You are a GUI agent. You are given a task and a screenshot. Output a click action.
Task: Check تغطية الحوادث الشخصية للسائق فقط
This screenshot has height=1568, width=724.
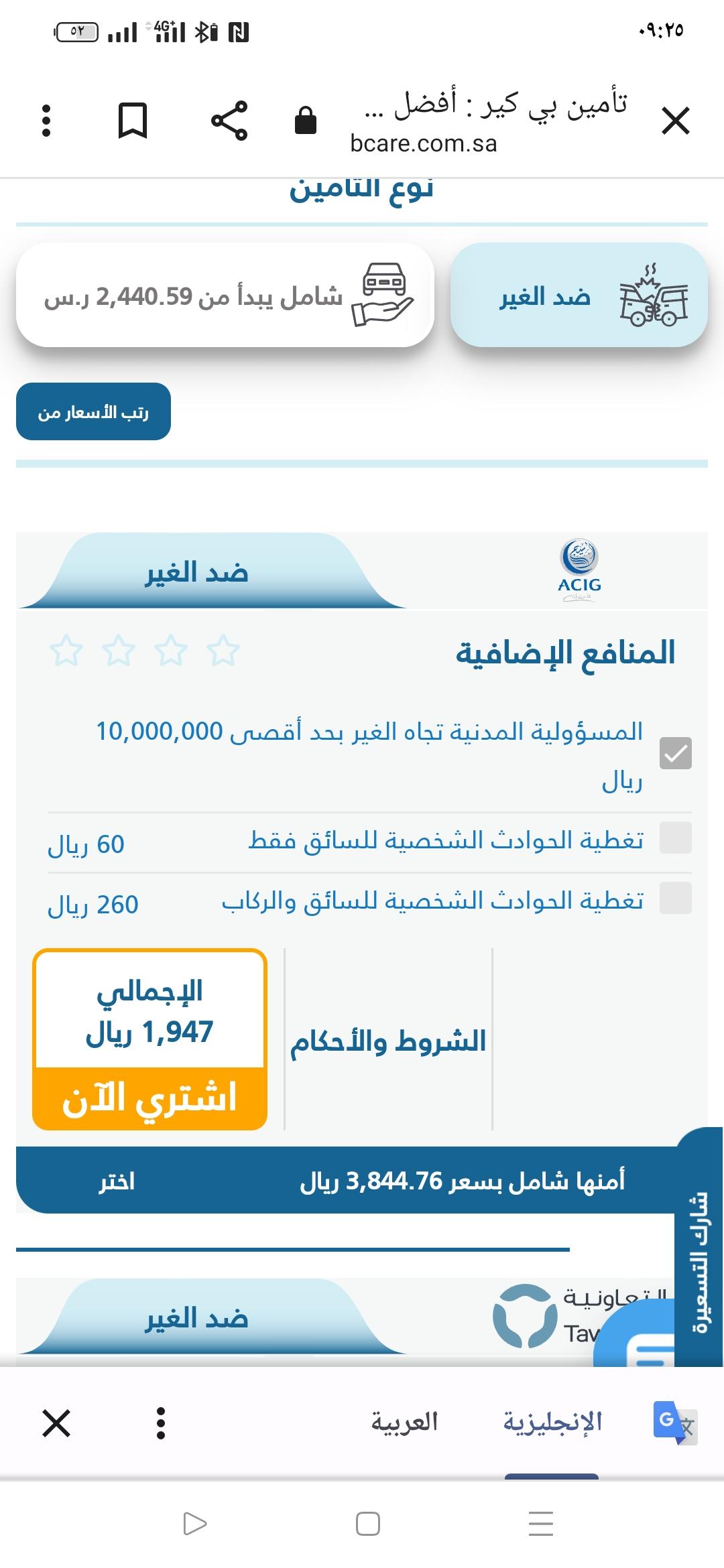pos(675,838)
